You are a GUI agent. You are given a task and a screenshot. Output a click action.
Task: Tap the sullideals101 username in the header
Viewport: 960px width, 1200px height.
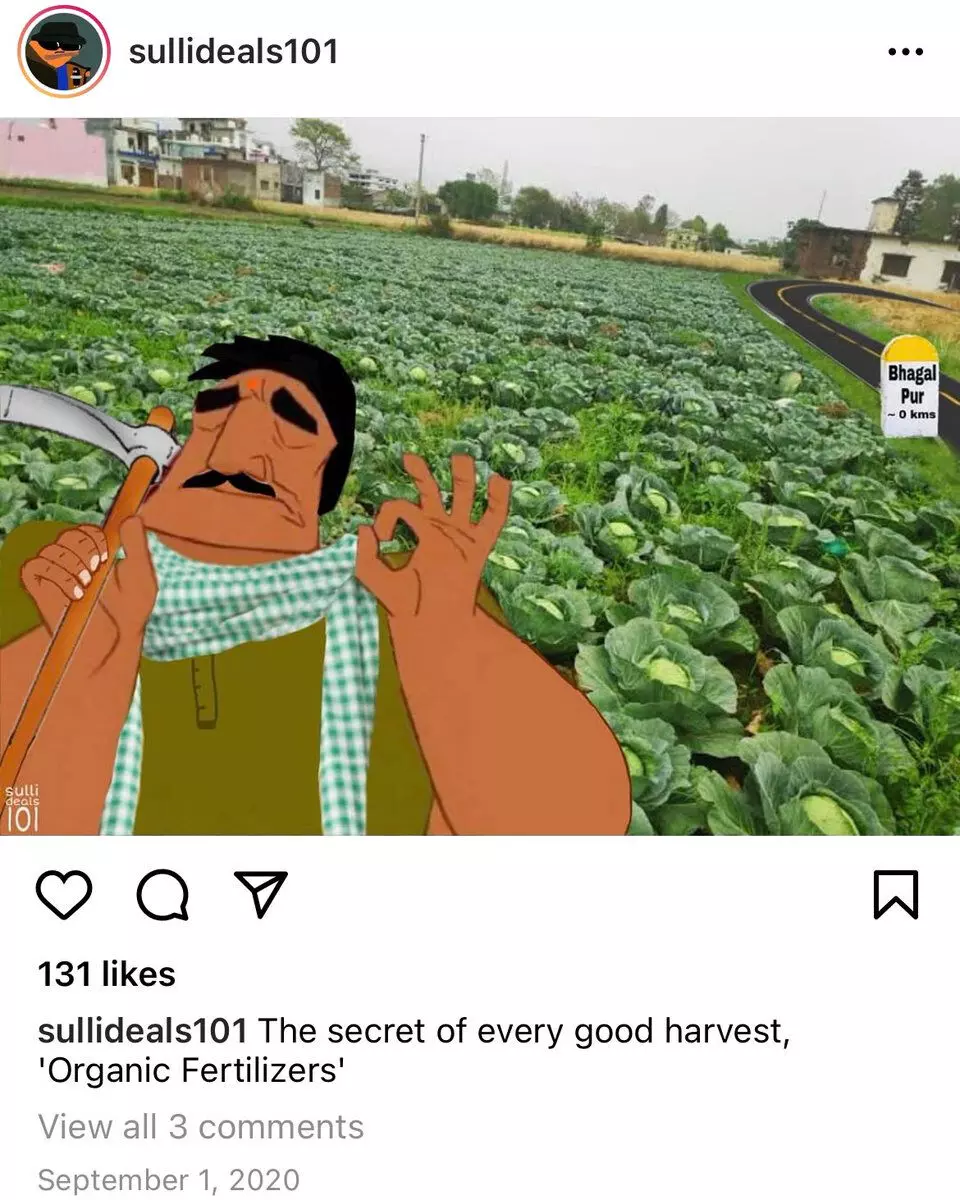[233, 52]
